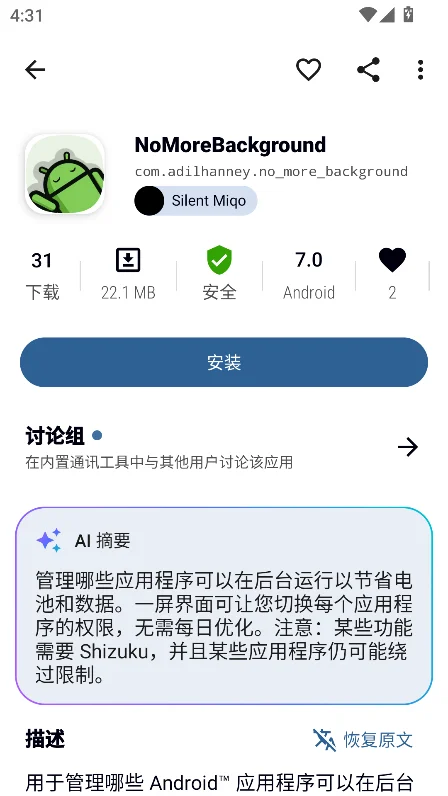Share this app page

[x=369, y=70]
